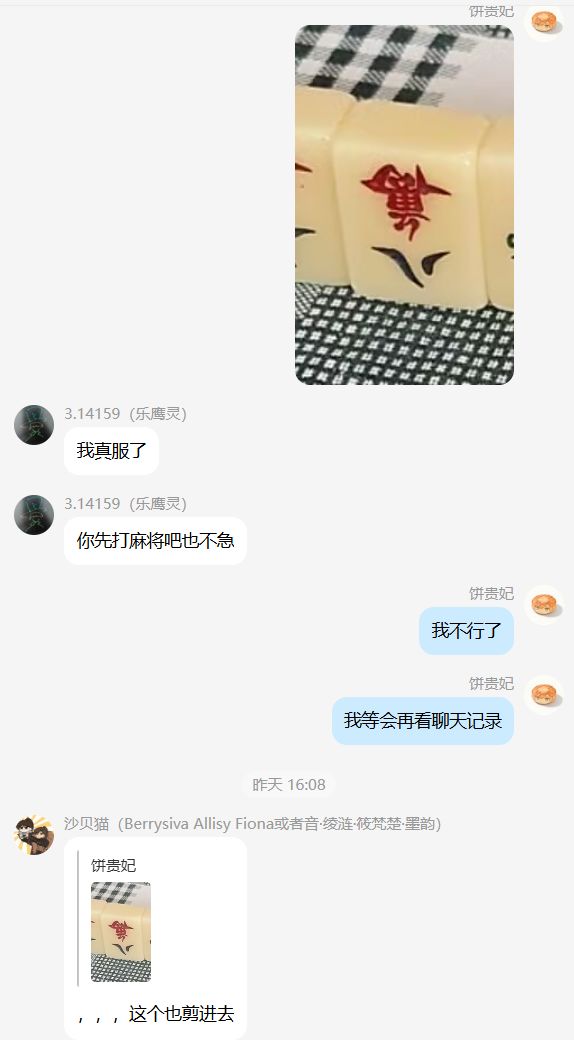Open the large mahjong tile photo
574x1040 pixels.
[404, 204]
